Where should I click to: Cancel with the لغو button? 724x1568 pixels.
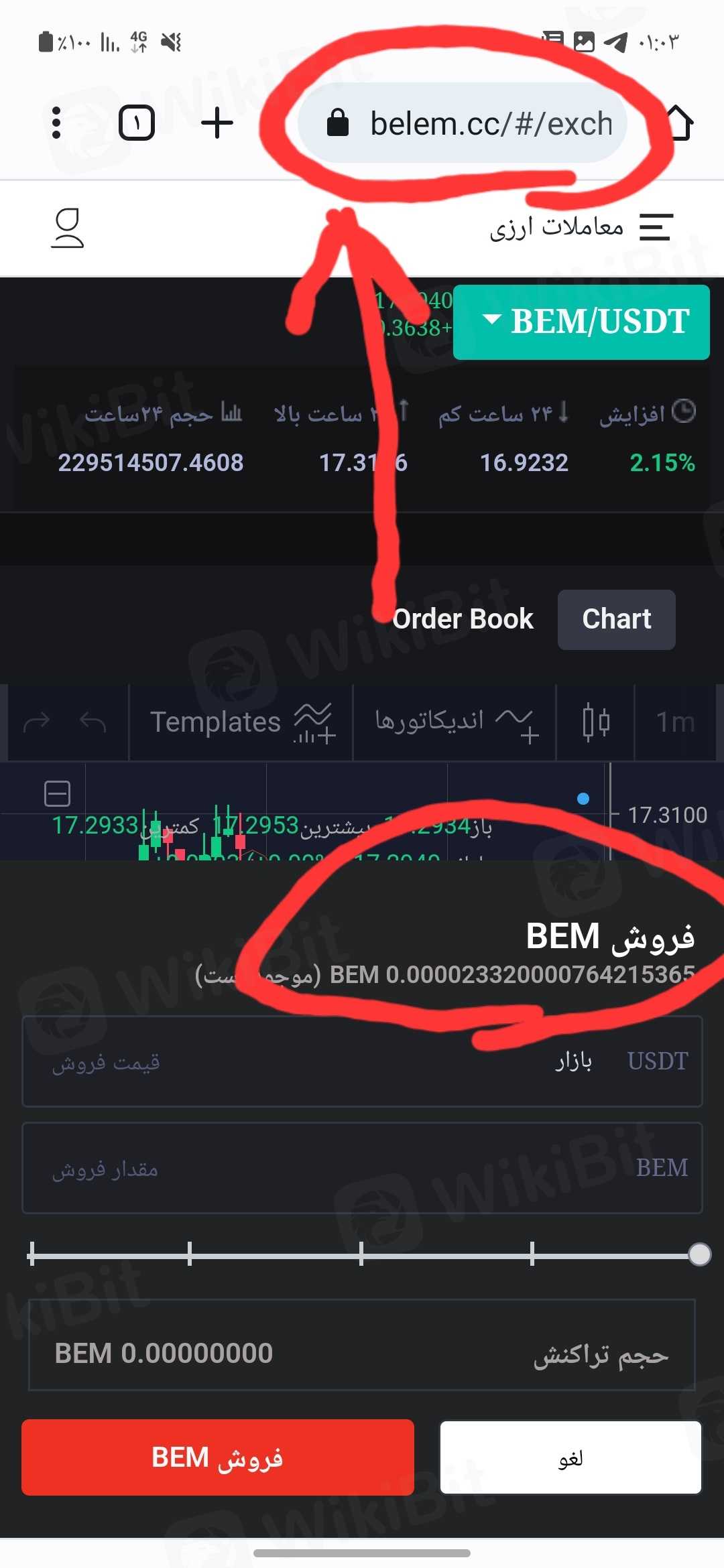click(x=570, y=1457)
